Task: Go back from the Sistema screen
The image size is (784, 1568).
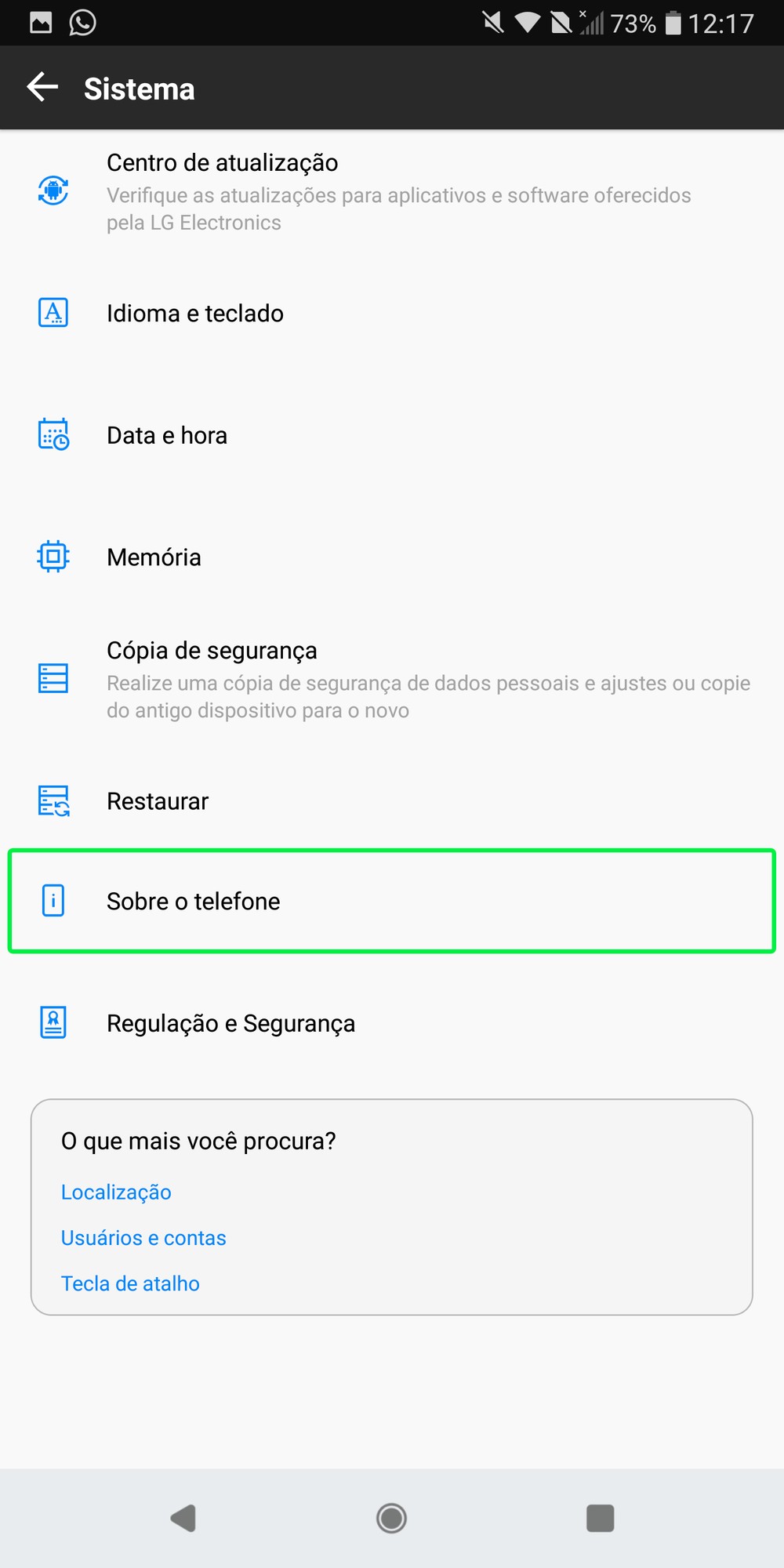Action: click(x=43, y=88)
